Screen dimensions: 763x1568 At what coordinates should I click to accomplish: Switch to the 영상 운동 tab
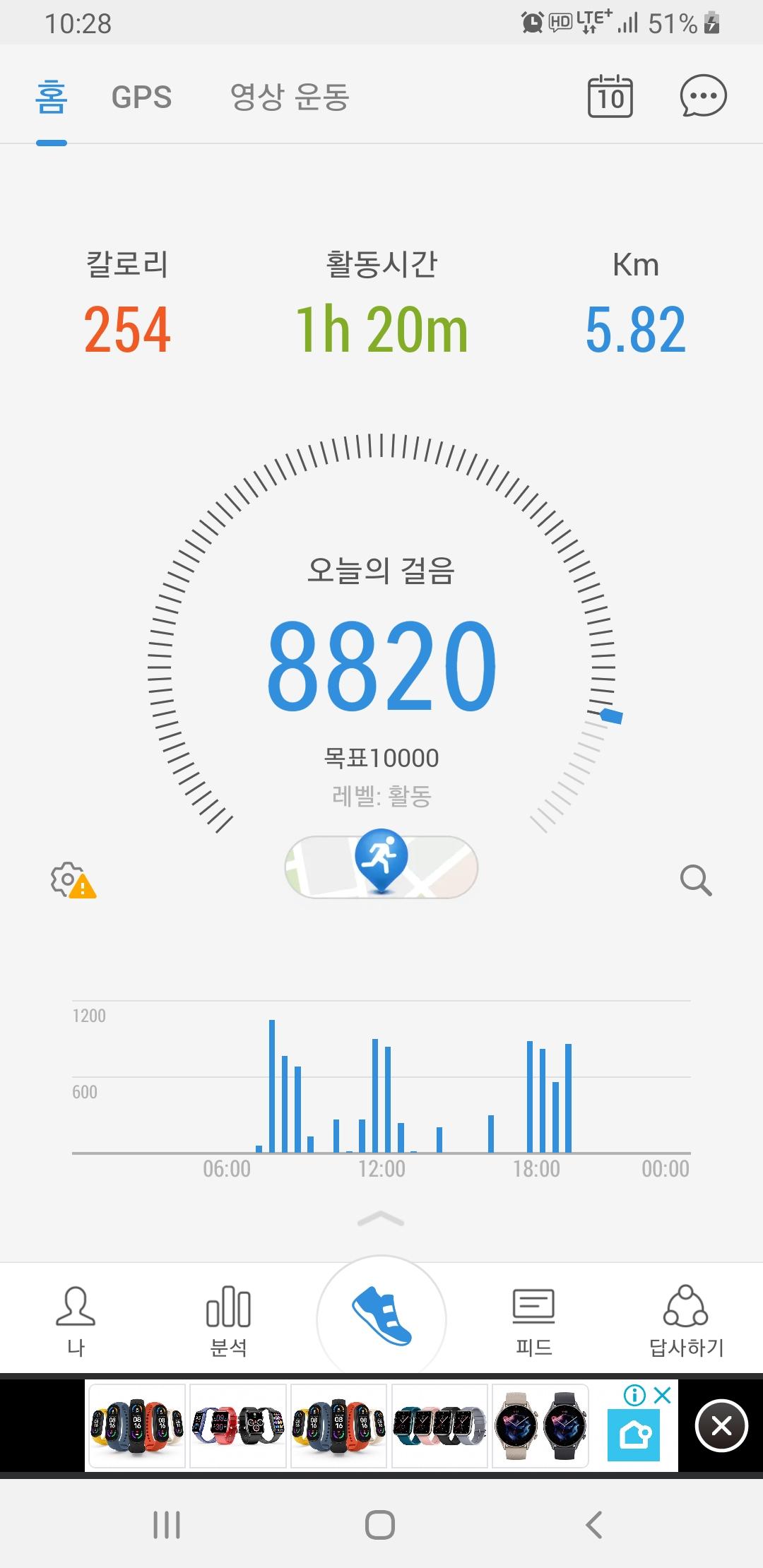click(x=290, y=97)
